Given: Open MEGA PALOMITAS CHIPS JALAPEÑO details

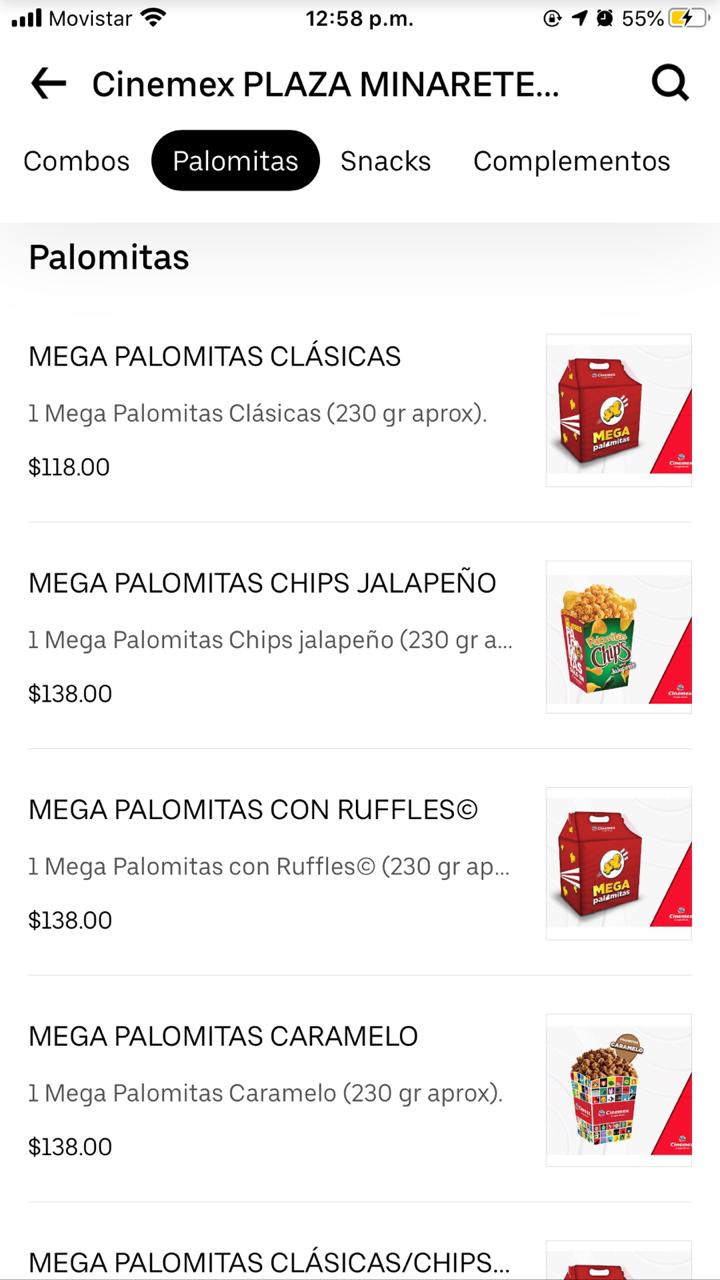Looking at the screenshot, I should pos(263,582).
